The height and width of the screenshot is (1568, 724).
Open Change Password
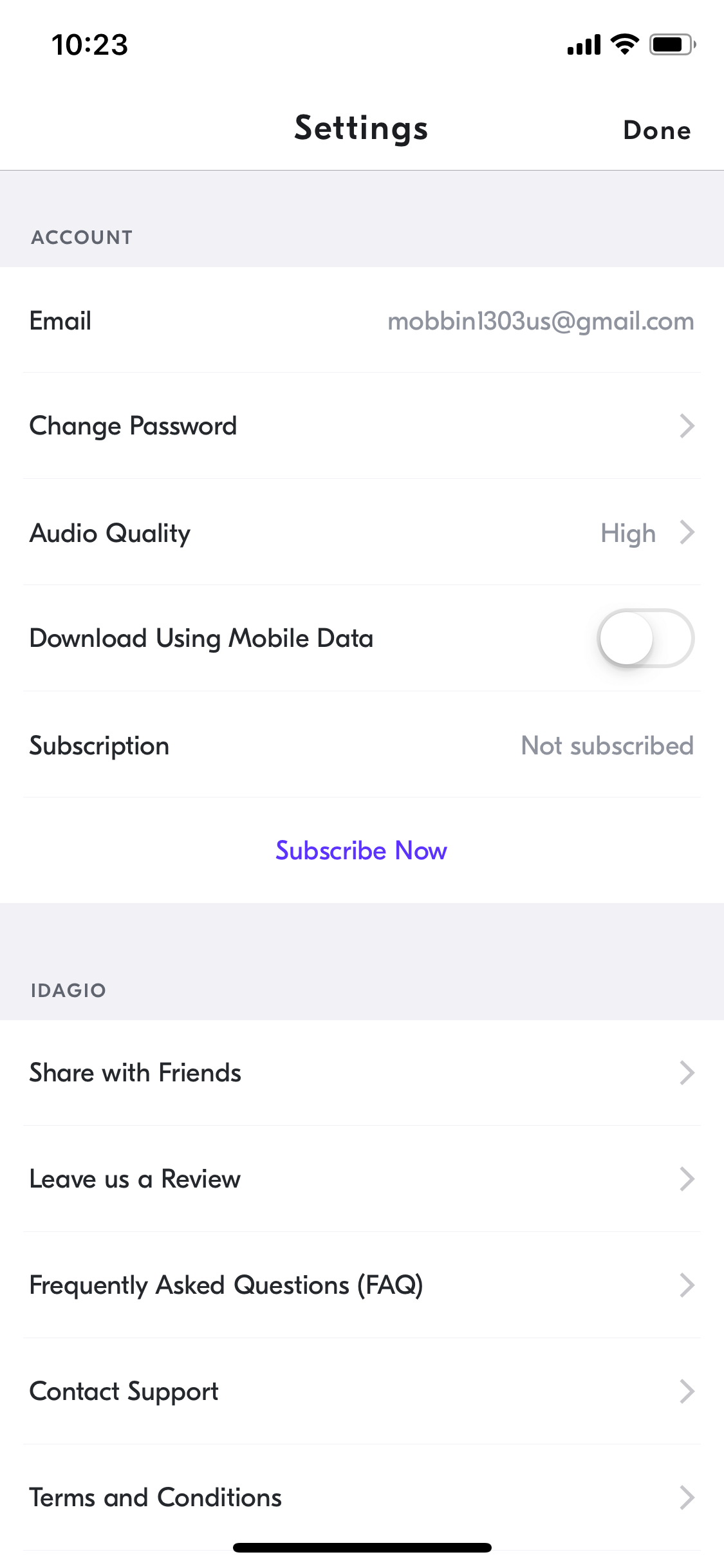click(362, 425)
